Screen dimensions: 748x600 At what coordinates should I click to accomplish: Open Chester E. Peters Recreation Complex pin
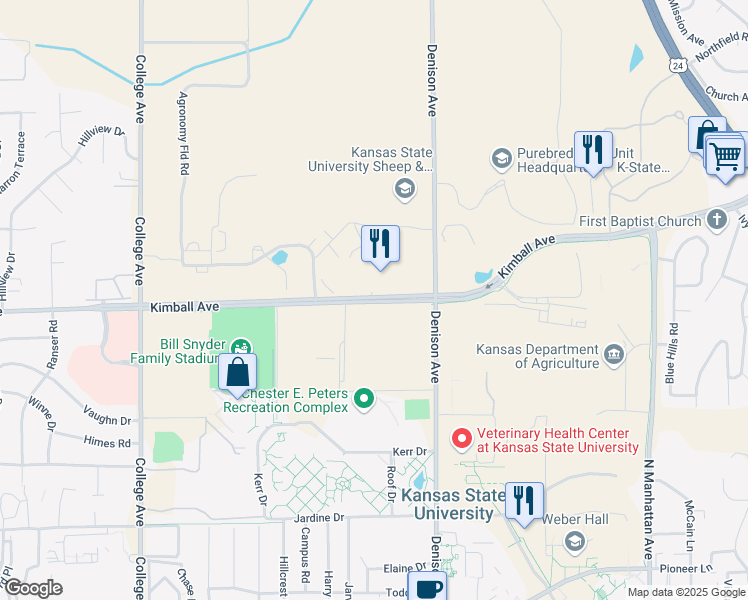click(x=365, y=399)
